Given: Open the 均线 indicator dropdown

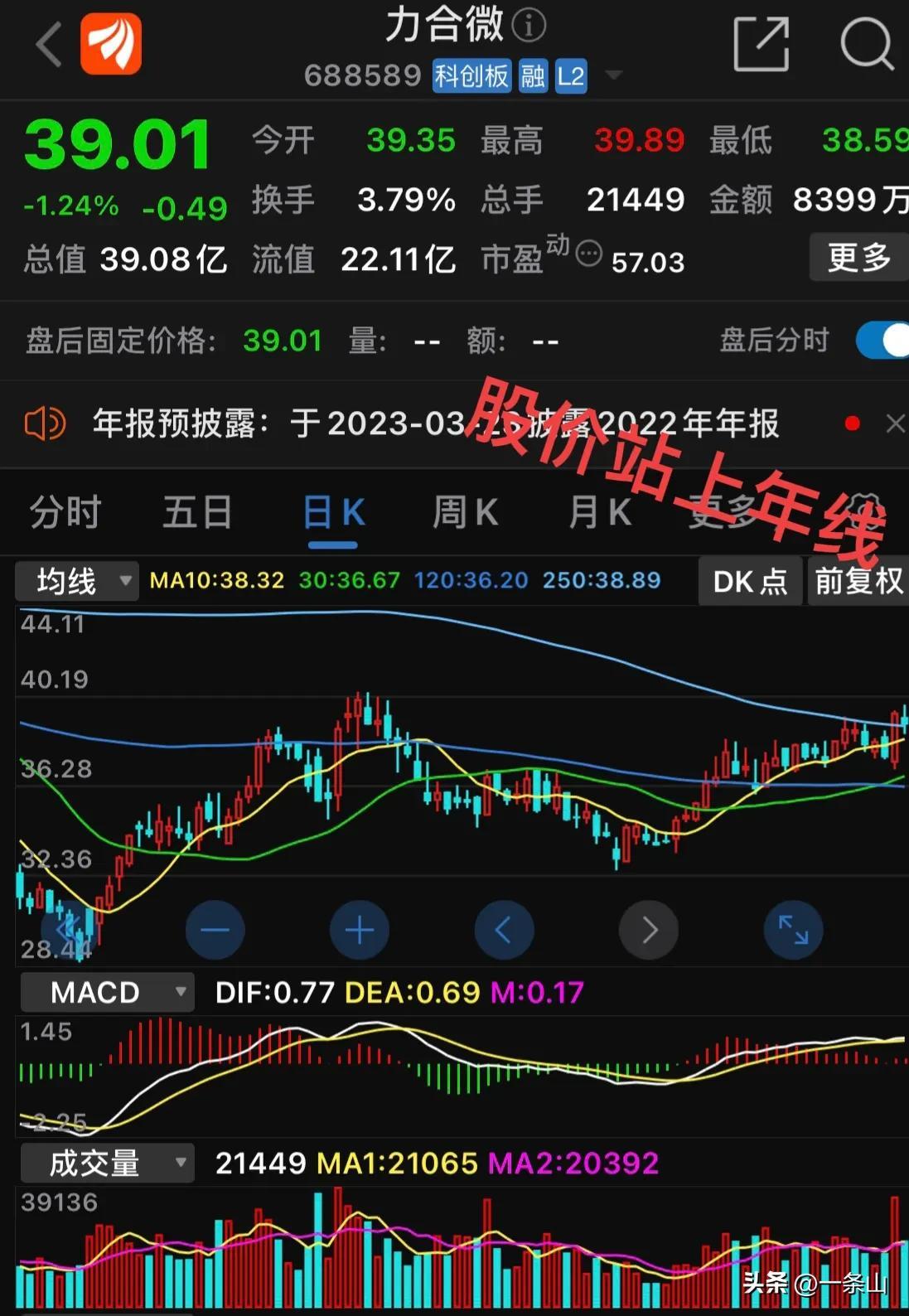Looking at the screenshot, I should (76, 581).
